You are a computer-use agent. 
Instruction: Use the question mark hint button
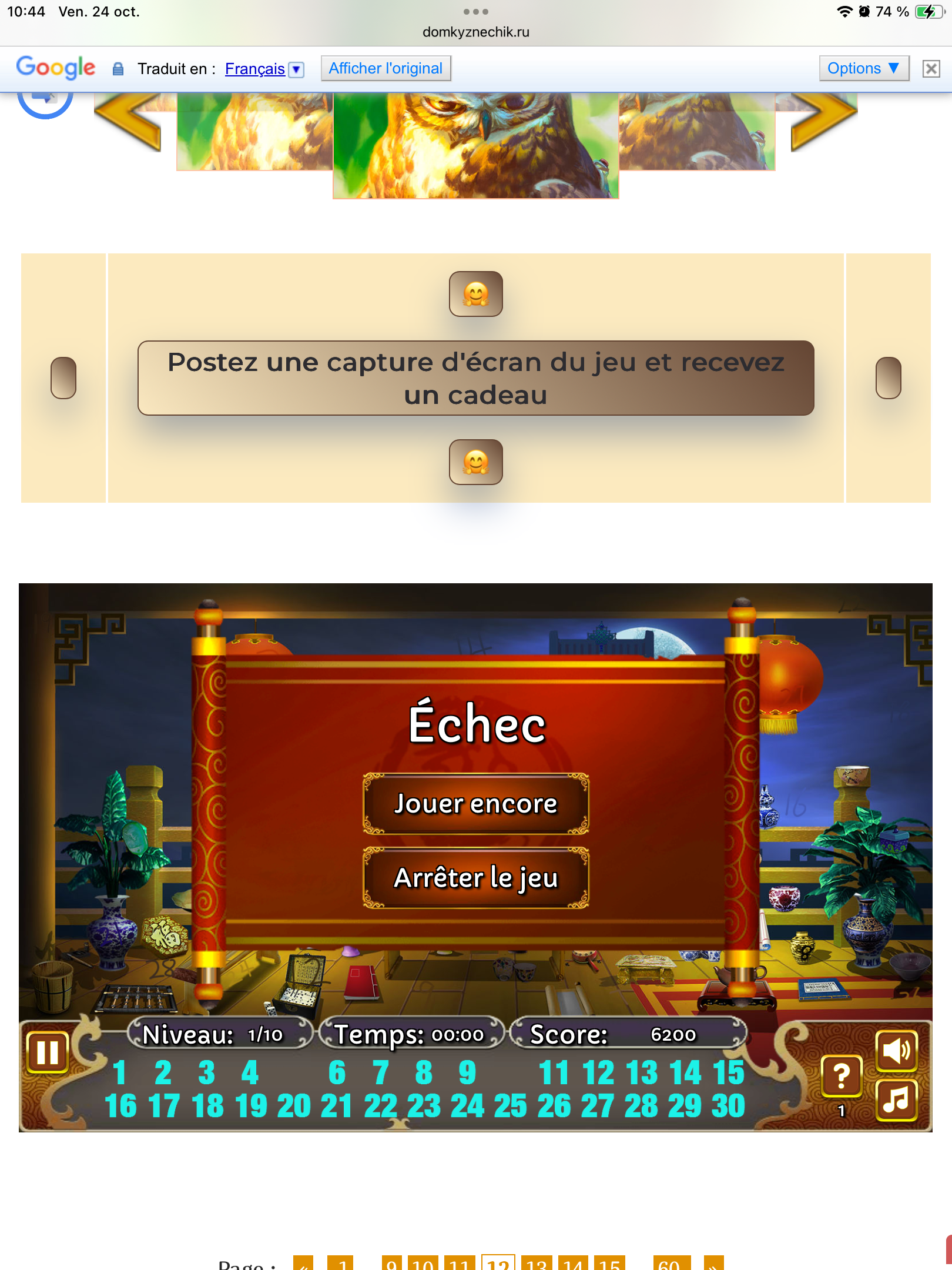point(841,1077)
